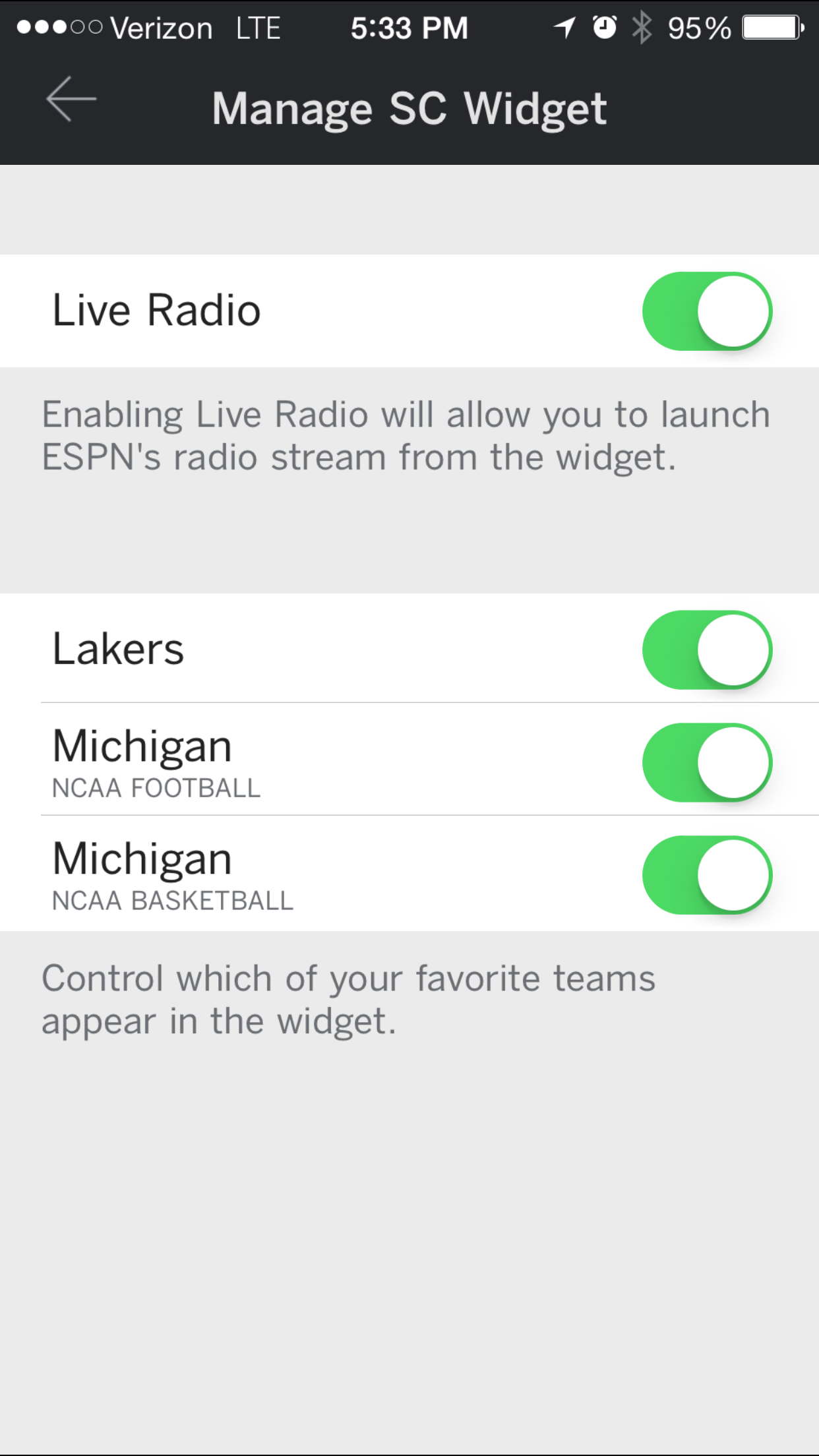
Task: Disable Michigan NCAA Football toggle
Action: tap(706, 762)
